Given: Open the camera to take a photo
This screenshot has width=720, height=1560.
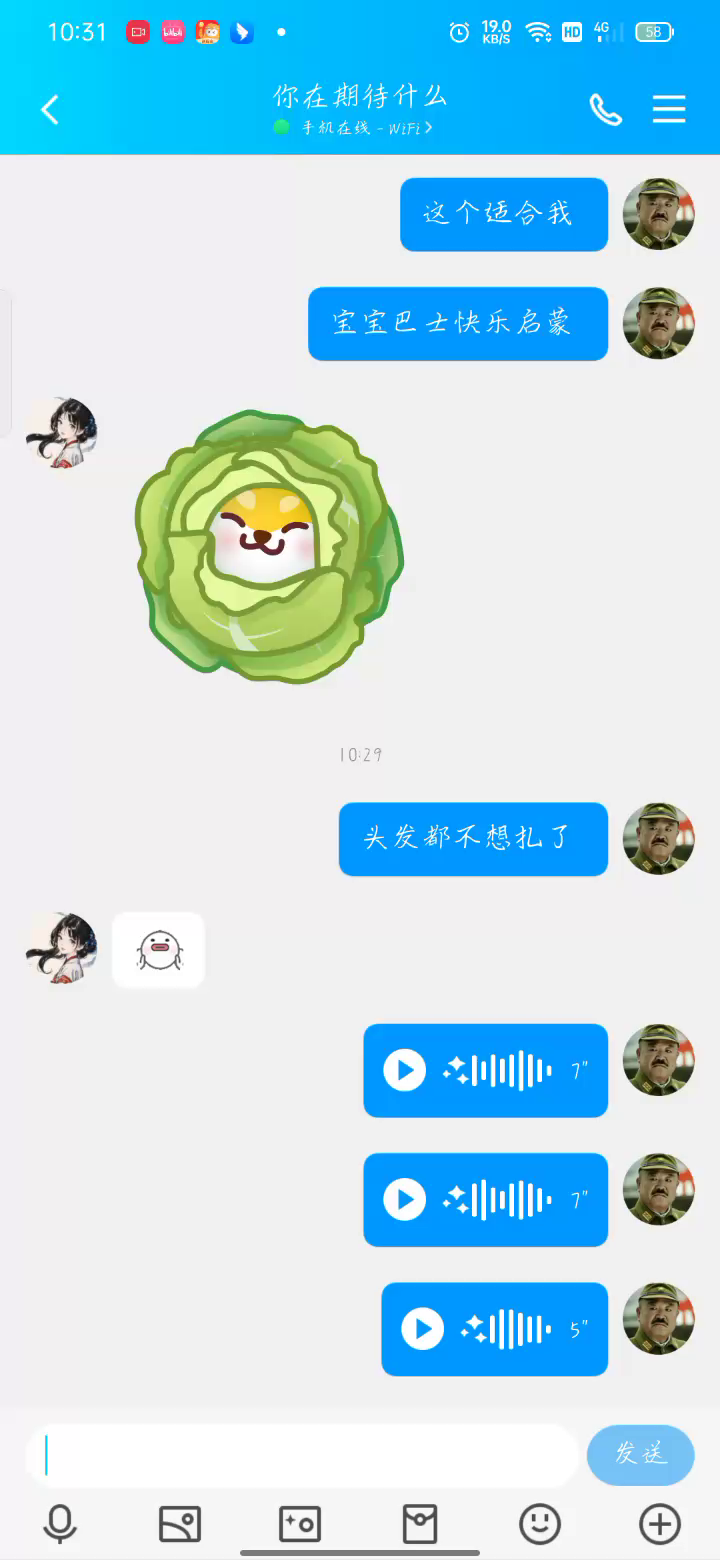Looking at the screenshot, I should pyautogui.click(x=300, y=1525).
